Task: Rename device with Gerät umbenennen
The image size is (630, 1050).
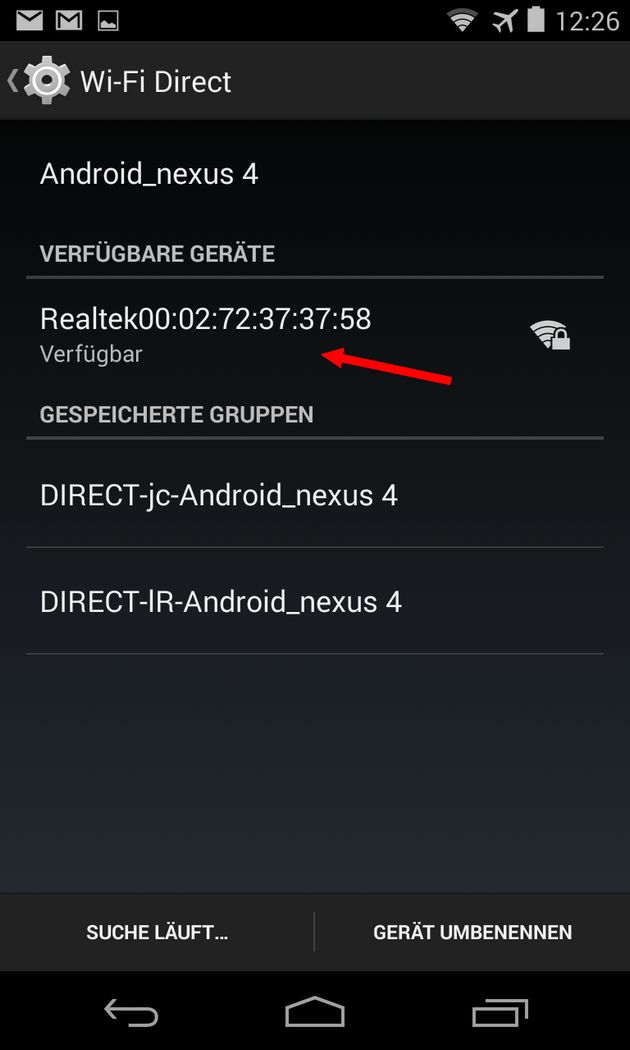Action: (472, 932)
